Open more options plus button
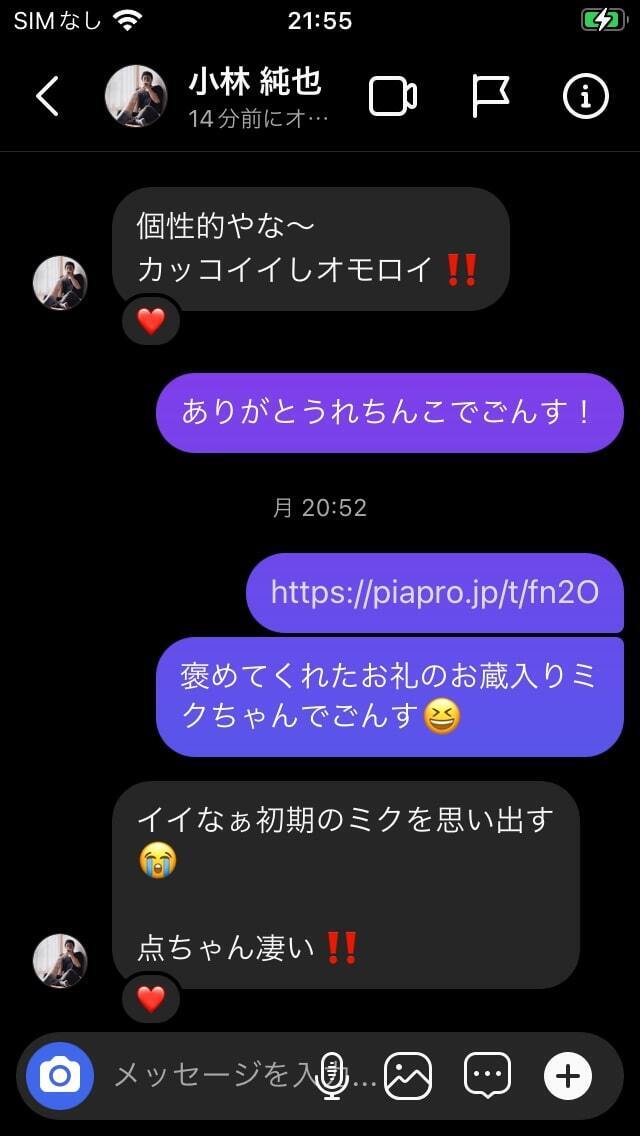Viewport: 640px width, 1136px height. [x=568, y=1076]
